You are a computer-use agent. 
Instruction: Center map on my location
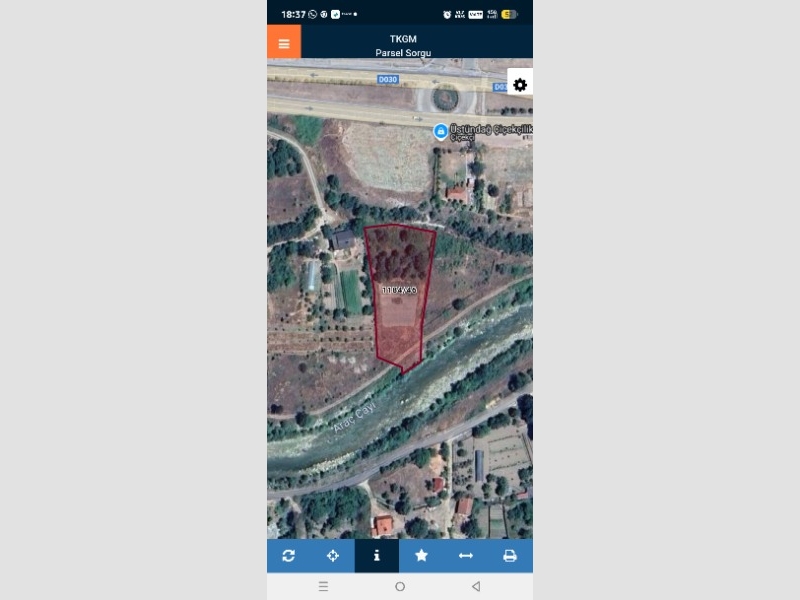(333, 556)
